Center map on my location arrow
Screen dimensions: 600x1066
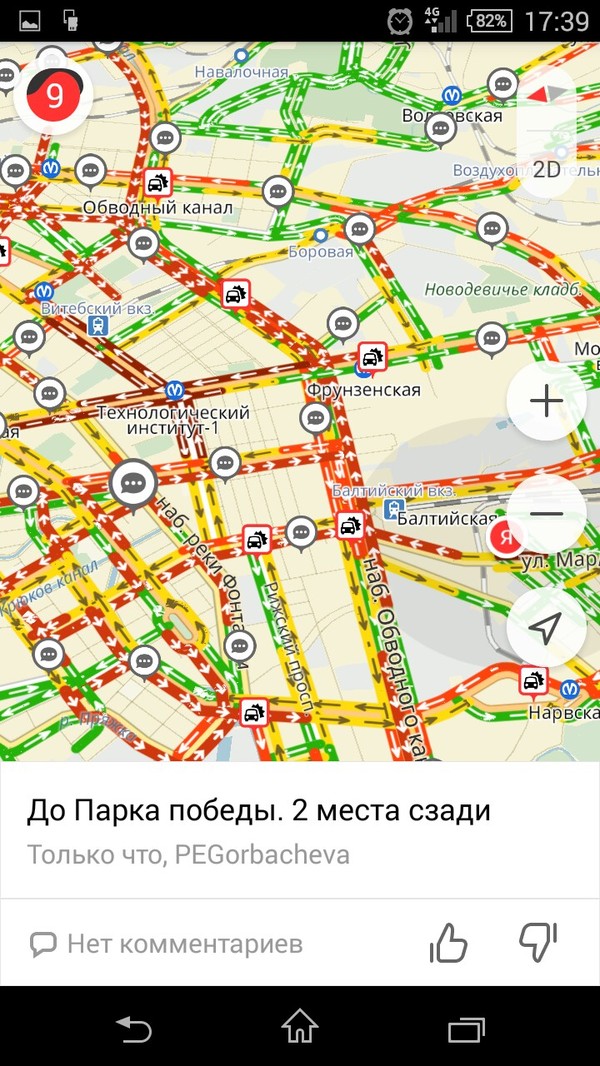pos(546,628)
